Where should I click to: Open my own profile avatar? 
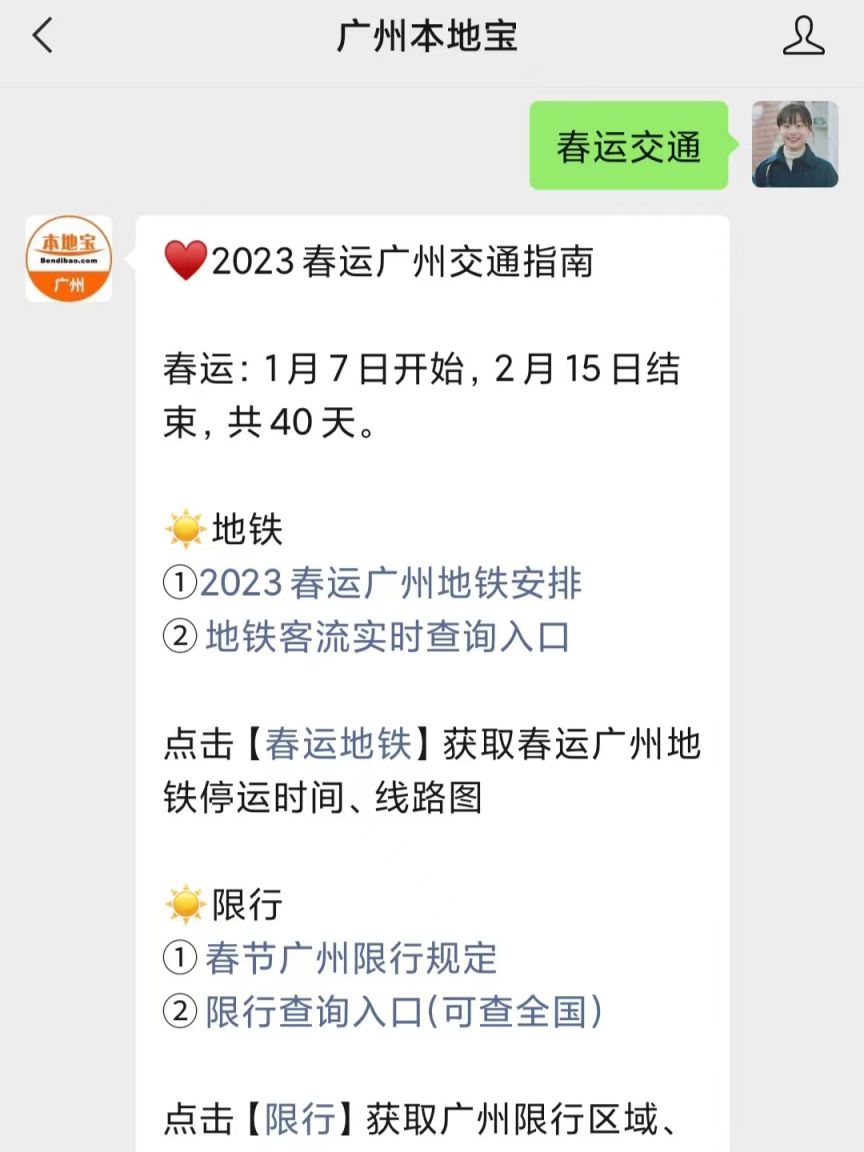click(795, 145)
